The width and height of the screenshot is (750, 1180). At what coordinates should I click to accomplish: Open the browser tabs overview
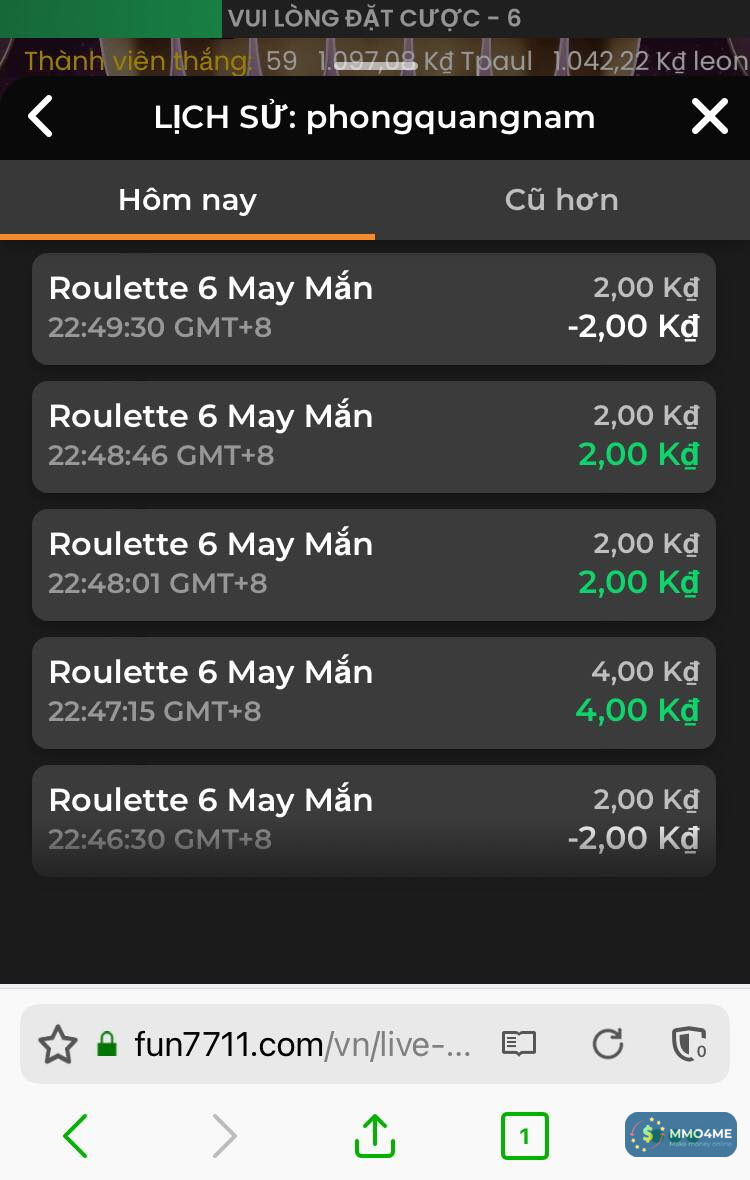[524, 1136]
